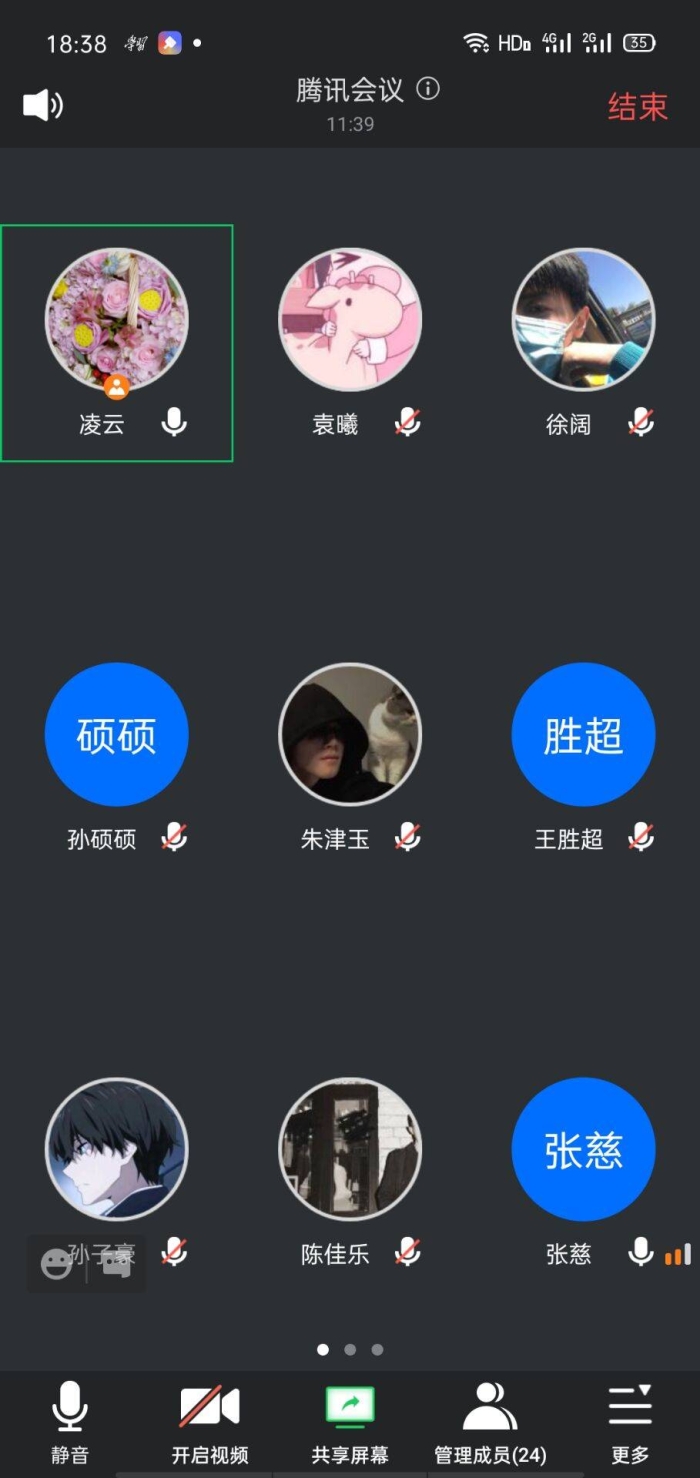Select participant tile 王胜超

583,735
